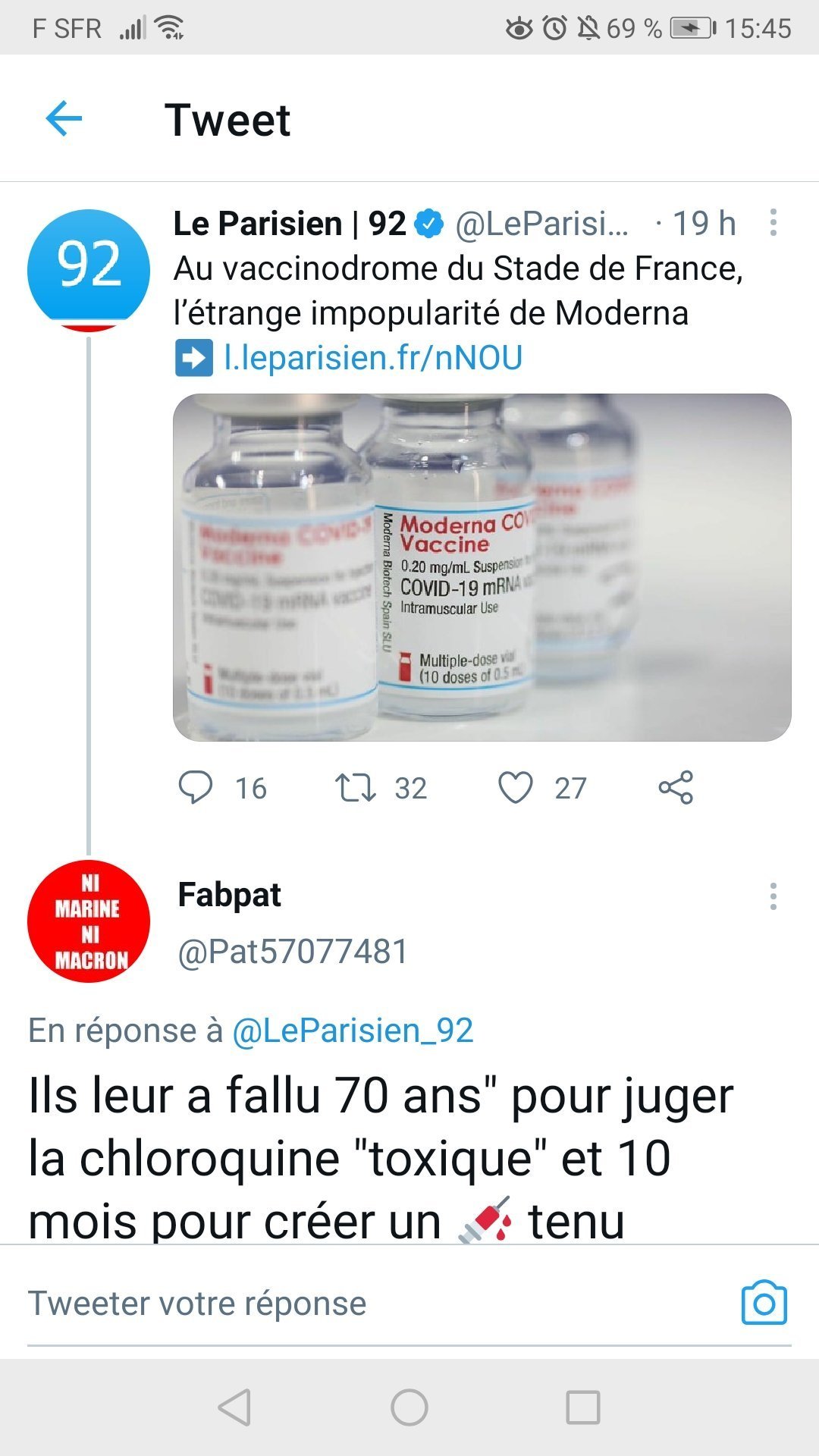Share Le Parisien's tweet
The width and height of the screenshot is (819, 1456).
click(x=676, y=787)
